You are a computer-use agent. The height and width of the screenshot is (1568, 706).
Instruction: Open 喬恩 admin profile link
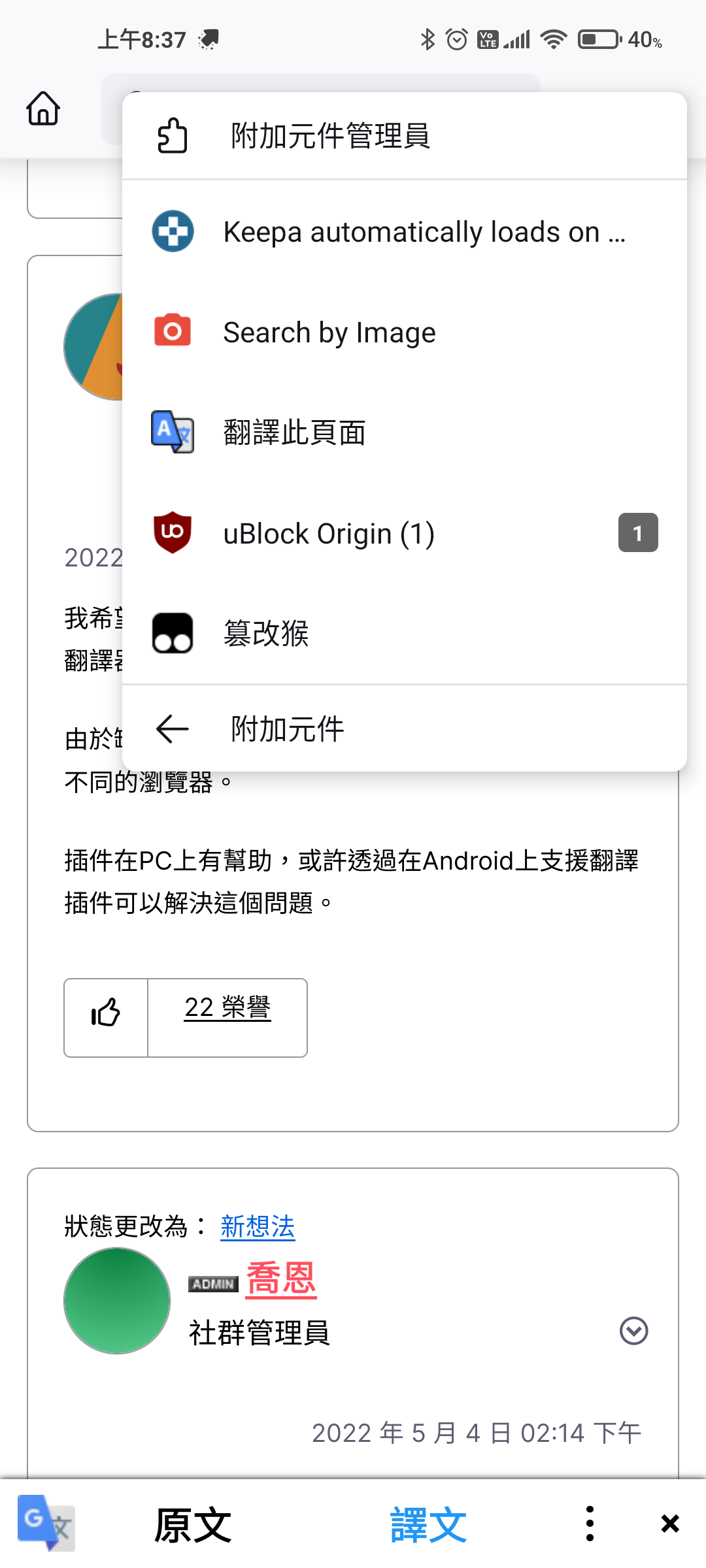click(x=281, y=1279)
